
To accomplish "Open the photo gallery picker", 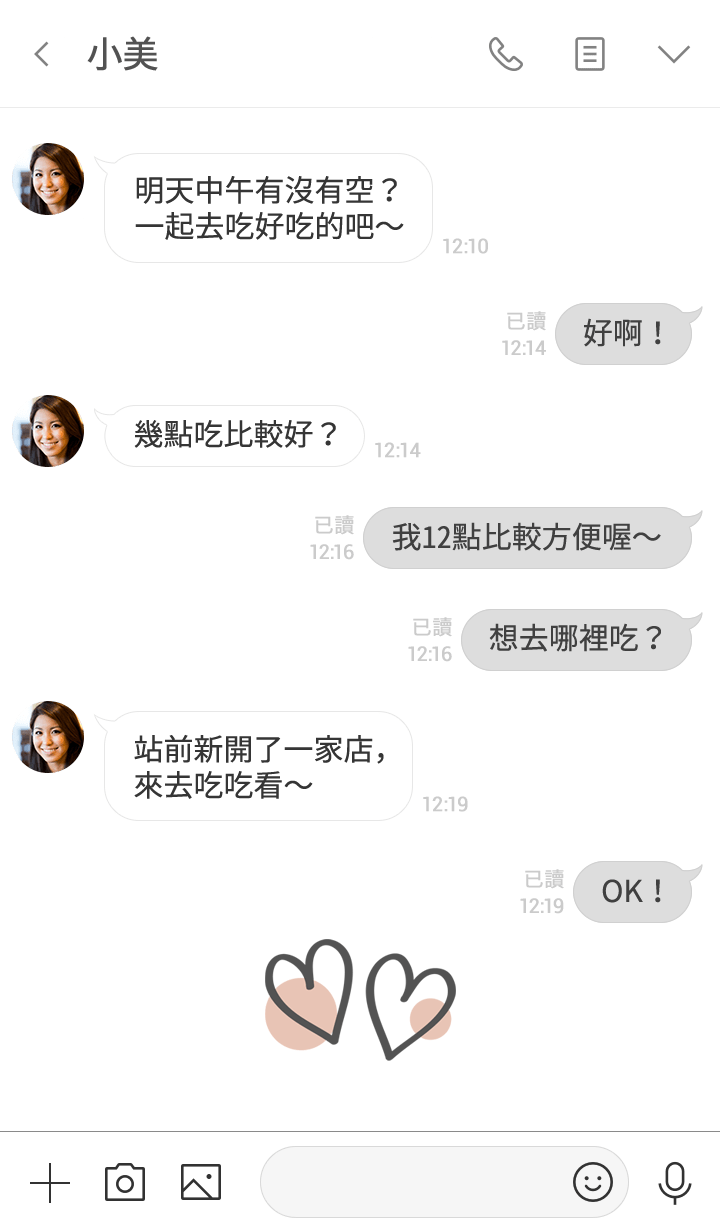I will click(x=201, y=1183).
